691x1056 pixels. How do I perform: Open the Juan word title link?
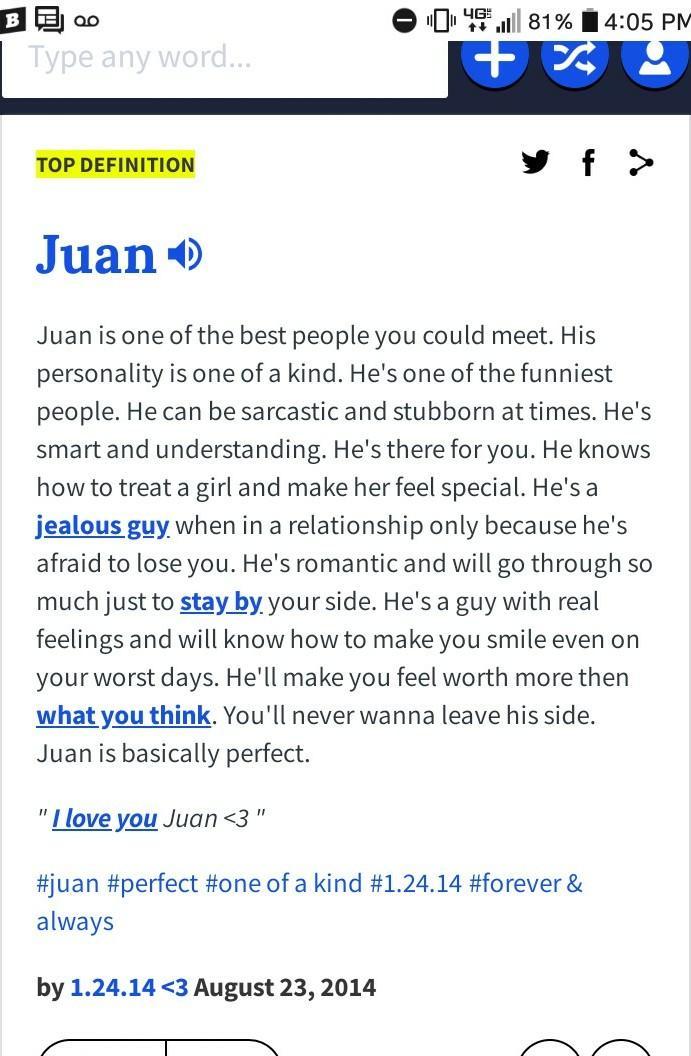(x=96, y=255)
